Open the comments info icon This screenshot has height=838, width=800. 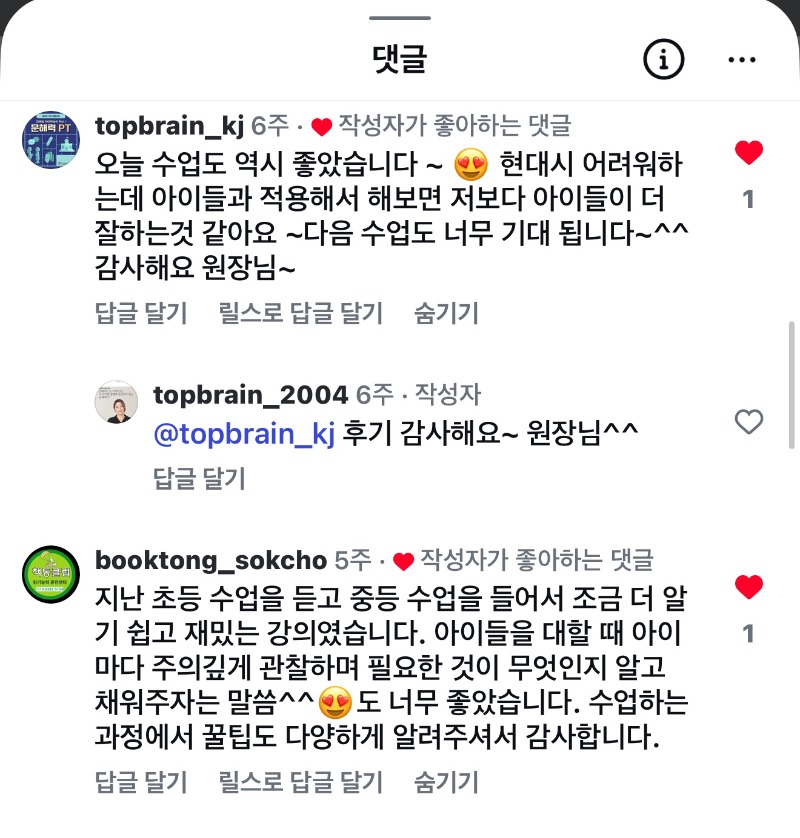pos(663,60)
